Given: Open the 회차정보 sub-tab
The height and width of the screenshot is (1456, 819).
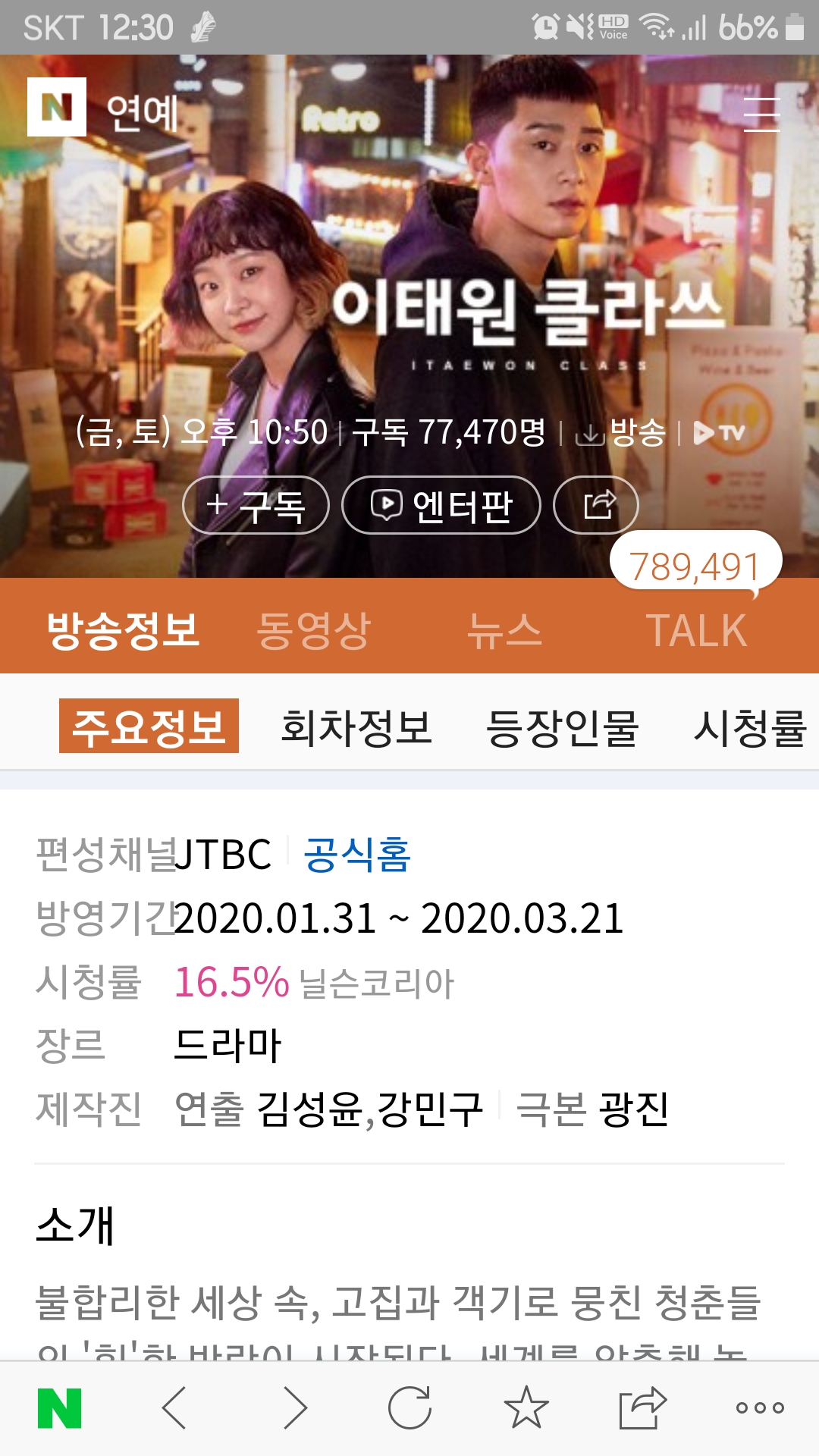Looking at the screenshot, I should (356, 727).
